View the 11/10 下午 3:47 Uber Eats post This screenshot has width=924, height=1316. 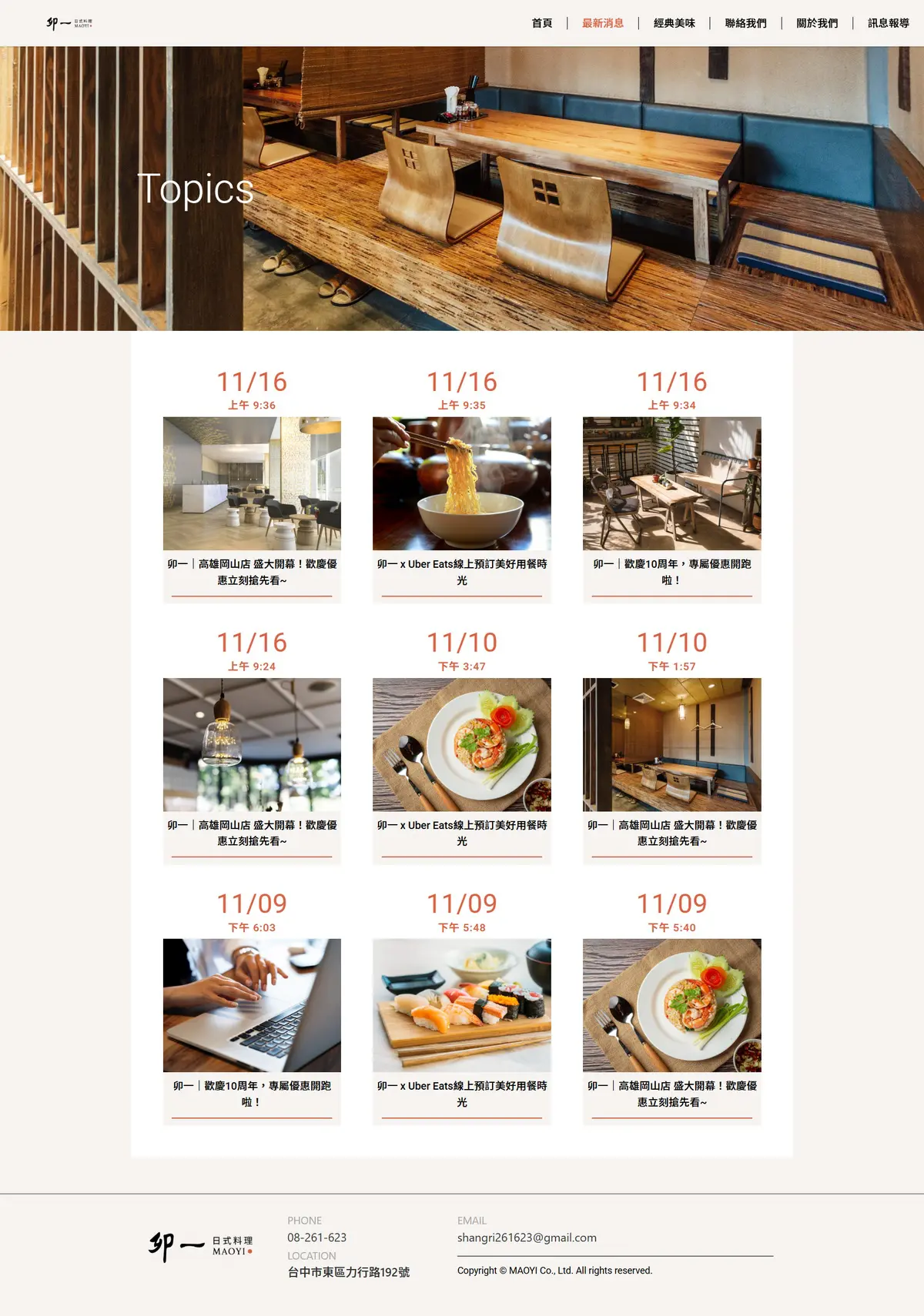coord(462,744)
